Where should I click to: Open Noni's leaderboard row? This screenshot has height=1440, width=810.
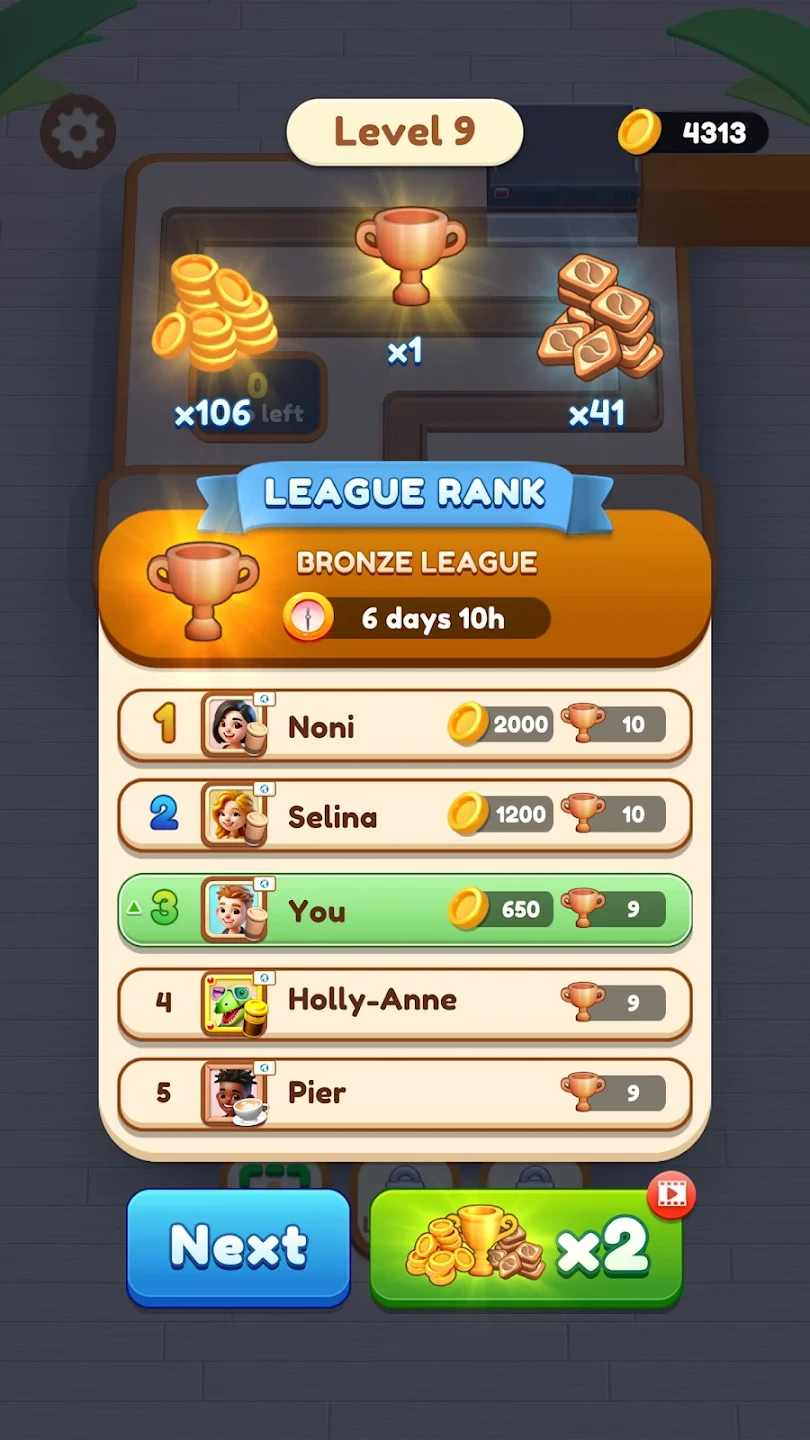point(404,725)
